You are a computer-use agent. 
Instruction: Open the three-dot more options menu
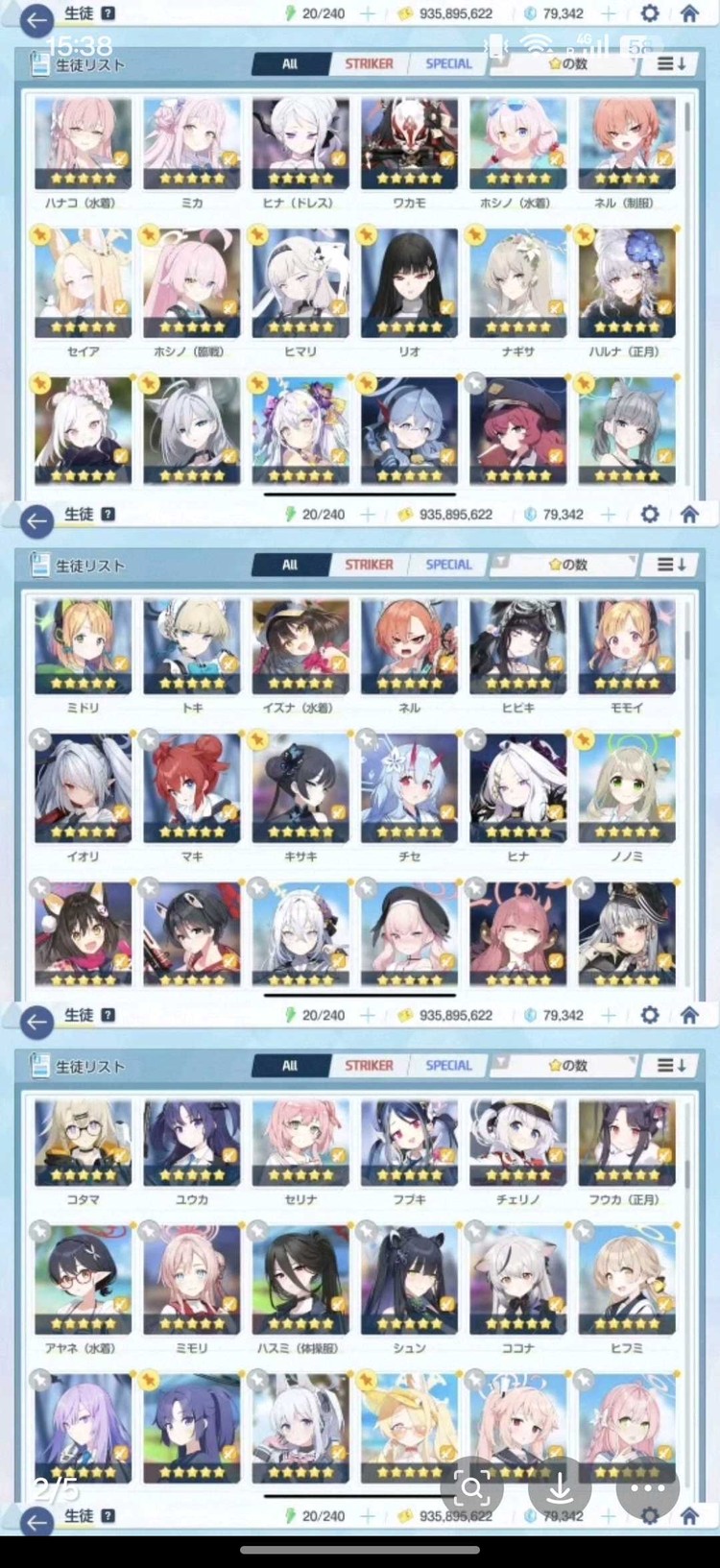pyautogui.click(x=647, y=1488)
